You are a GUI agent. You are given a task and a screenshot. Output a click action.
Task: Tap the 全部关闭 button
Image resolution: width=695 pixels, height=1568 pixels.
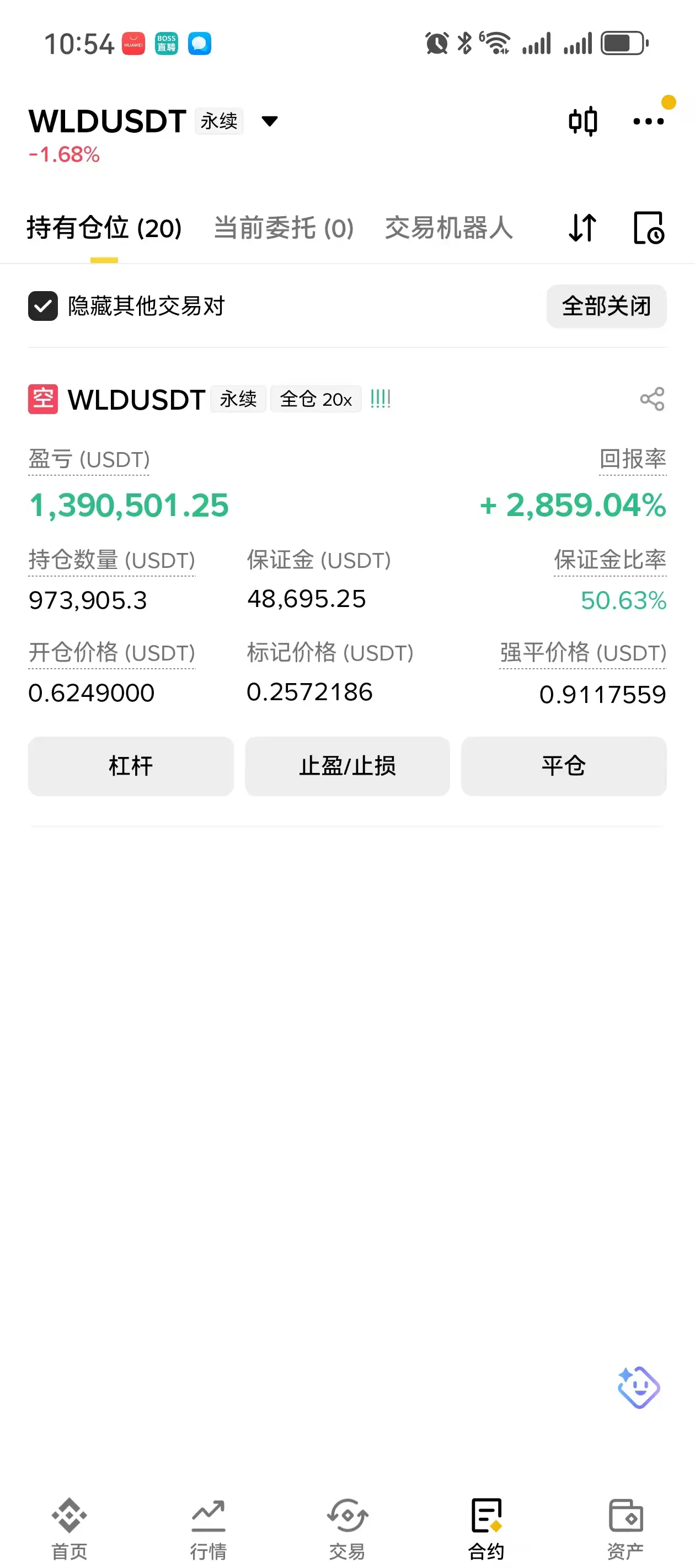pyautogui.click(x=606, y=306)
